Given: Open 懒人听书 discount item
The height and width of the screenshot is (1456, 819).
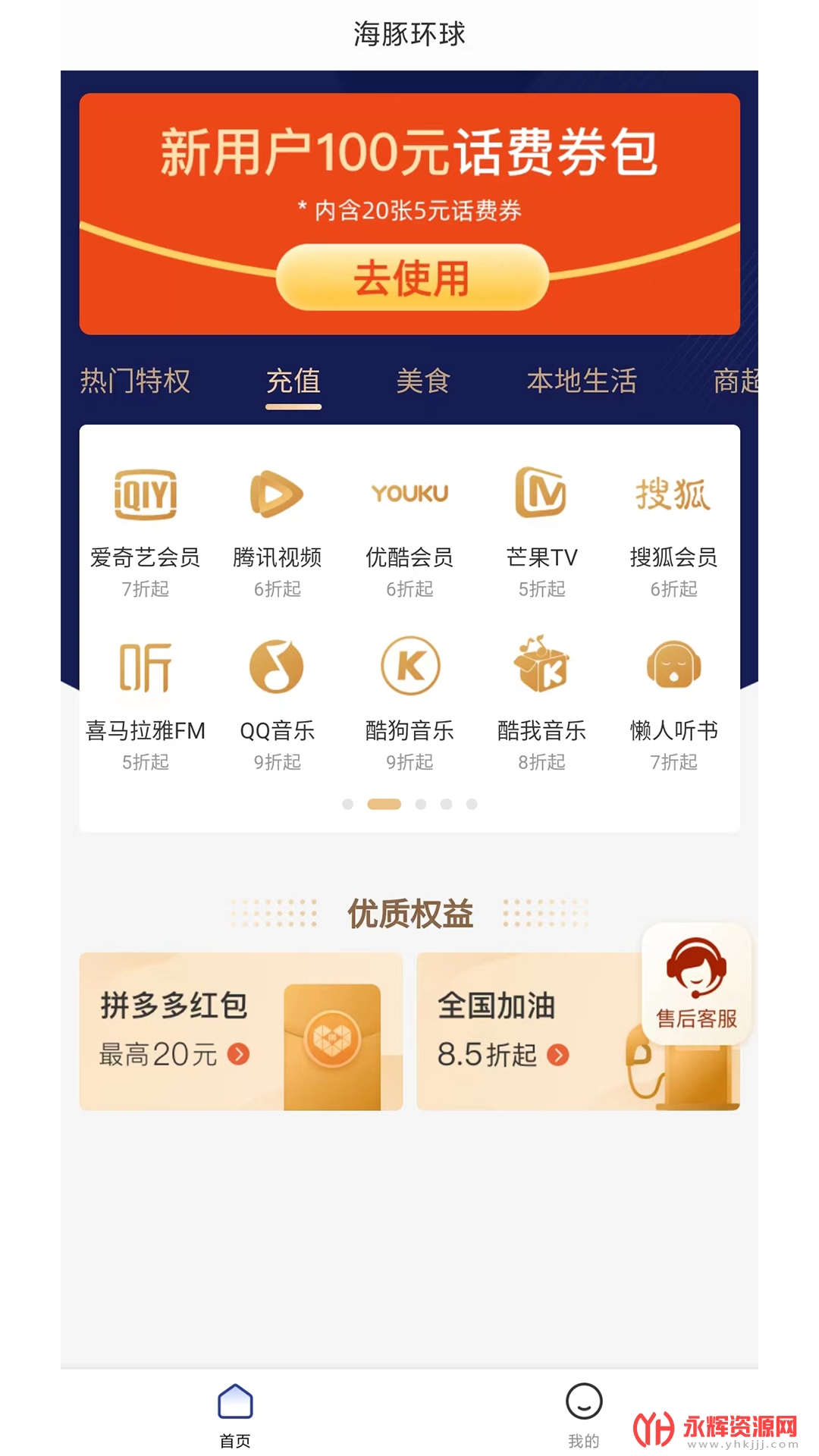Looking at the screenshot, I should (x=673, y=704).
